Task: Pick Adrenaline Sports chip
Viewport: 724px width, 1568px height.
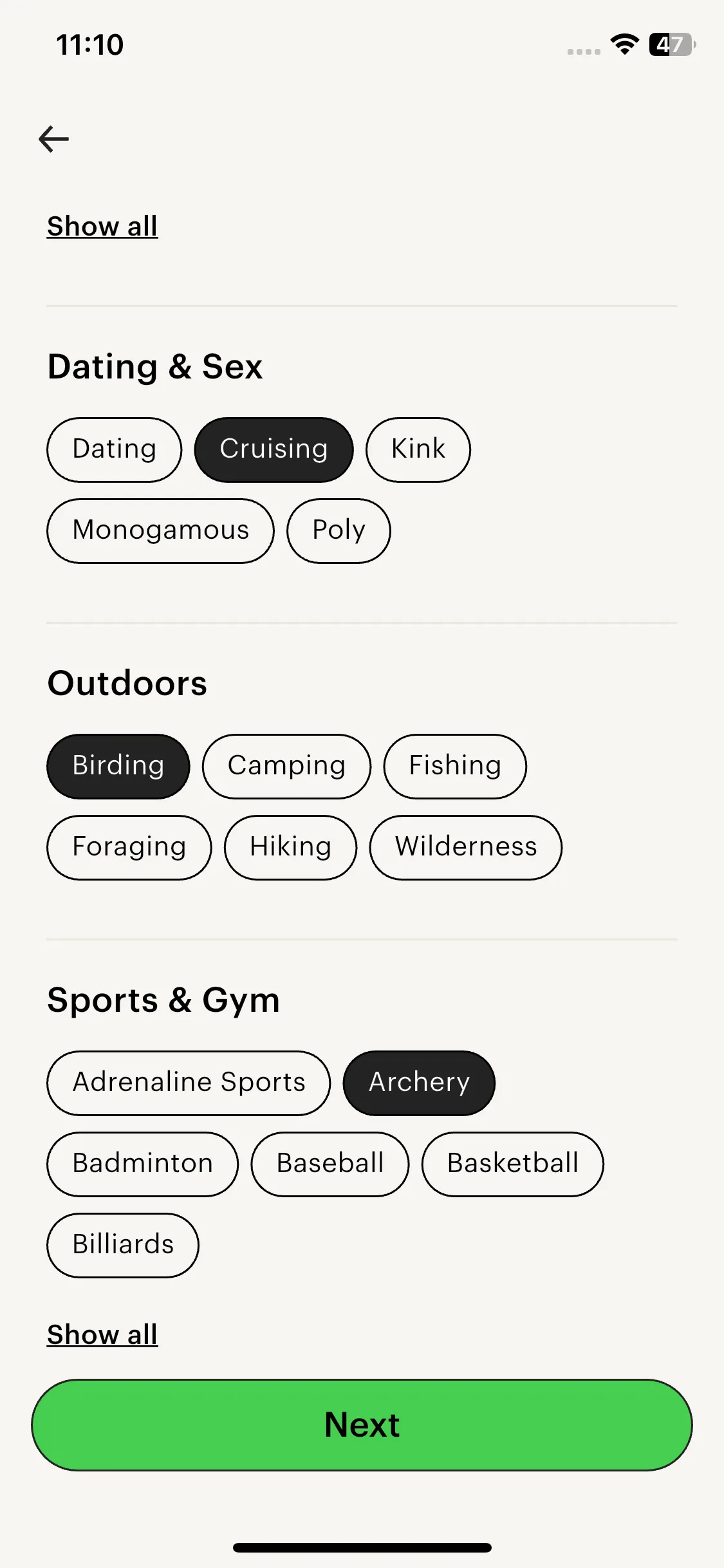Action: (189, 1083)
